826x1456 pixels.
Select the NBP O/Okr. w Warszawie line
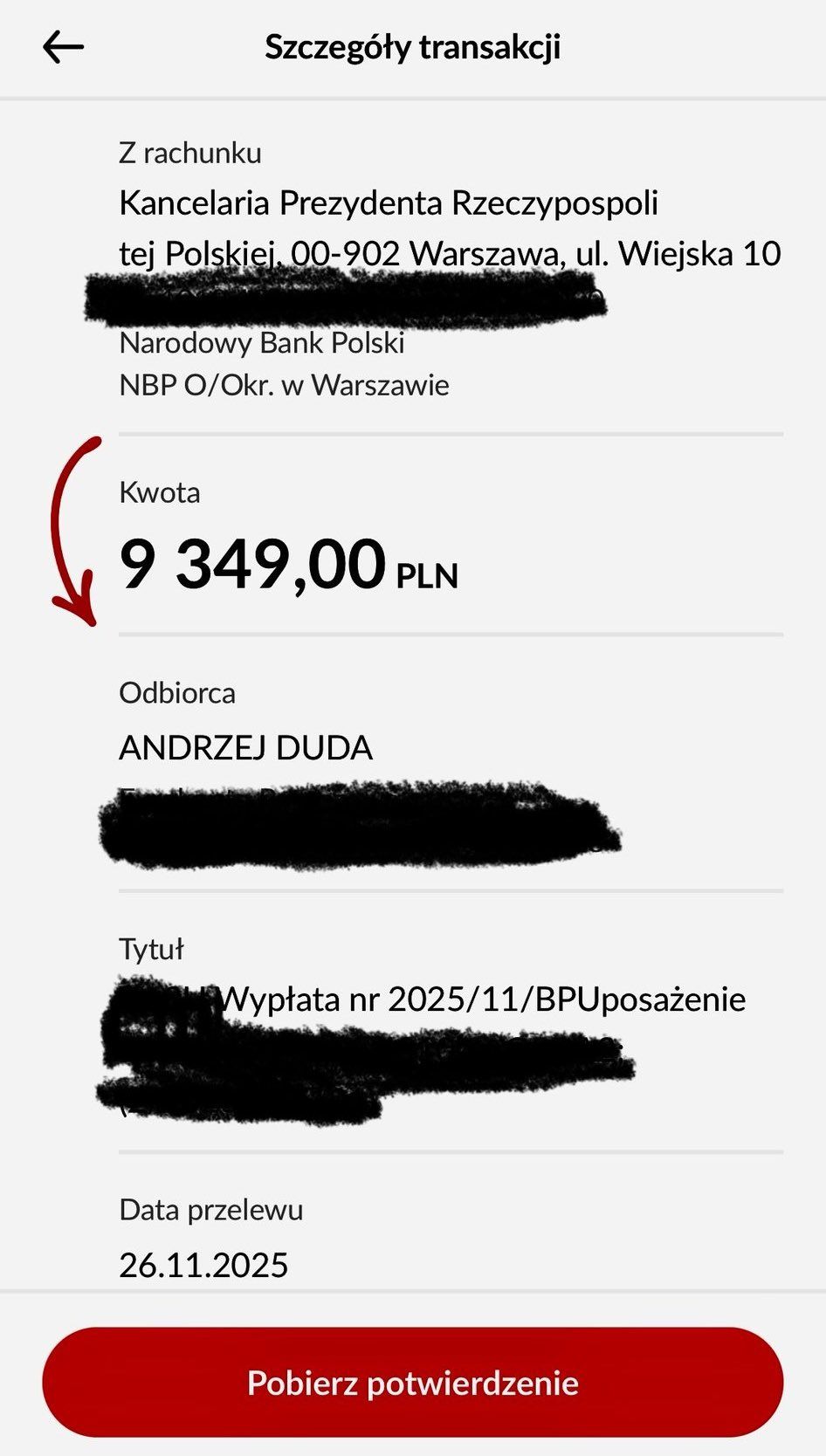tap(284, 385)
